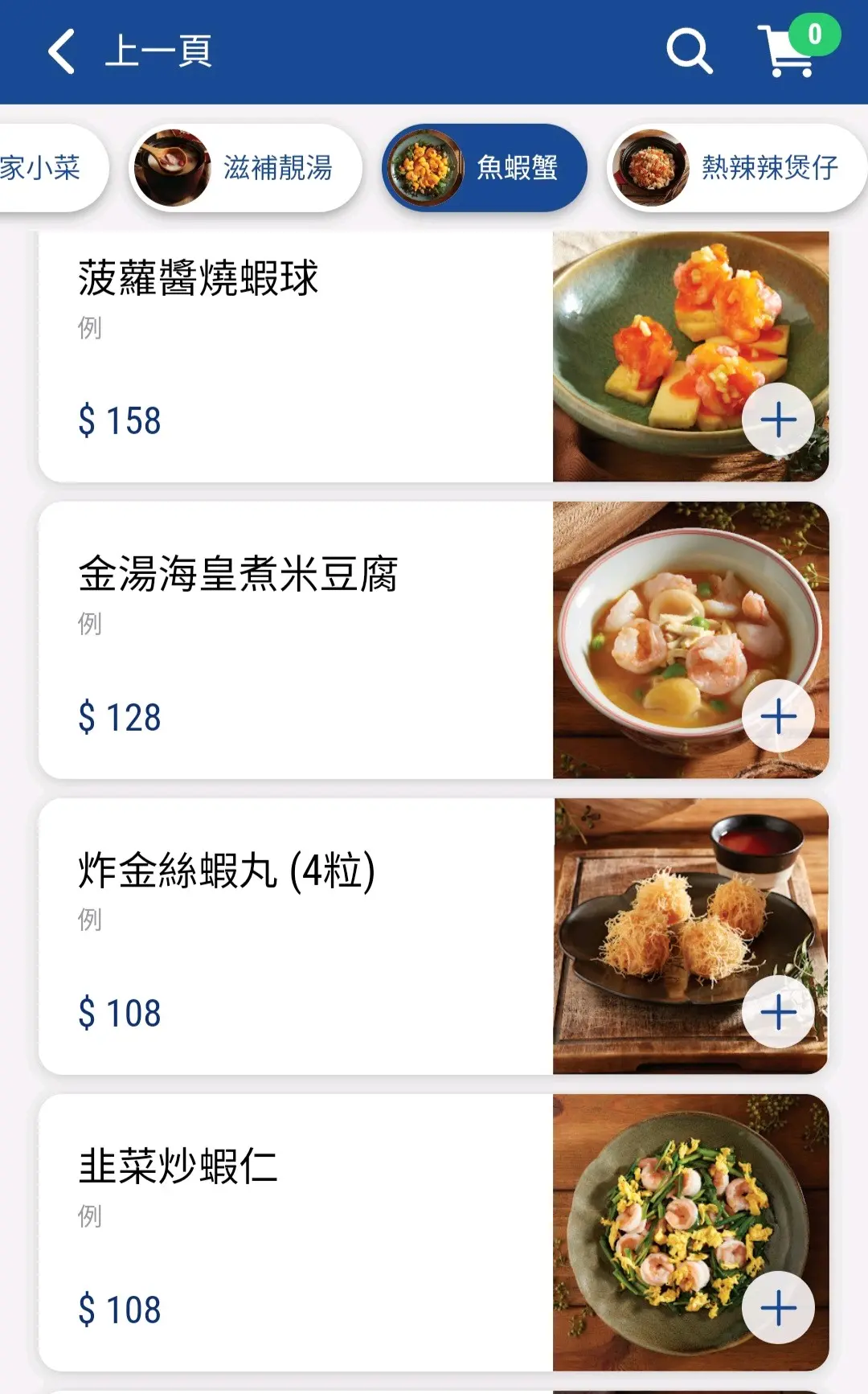
Task: Switch to the 熱辣辣煲仔 category
Action: click(735, 168)
